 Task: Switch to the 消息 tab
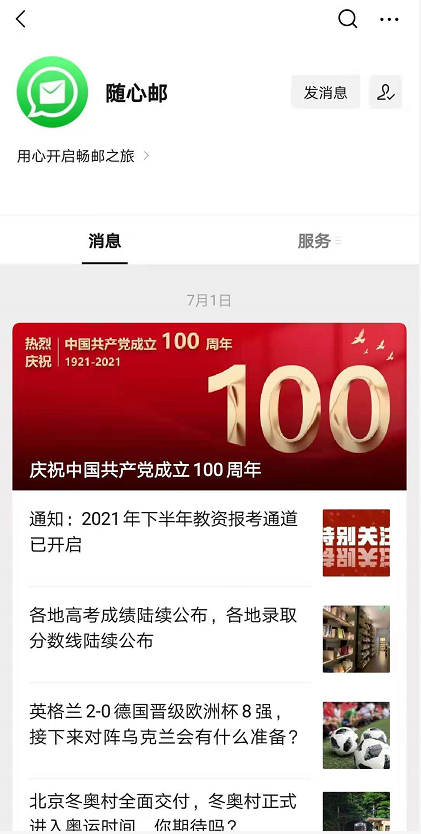pyautogui.click(x=105, y=241)
